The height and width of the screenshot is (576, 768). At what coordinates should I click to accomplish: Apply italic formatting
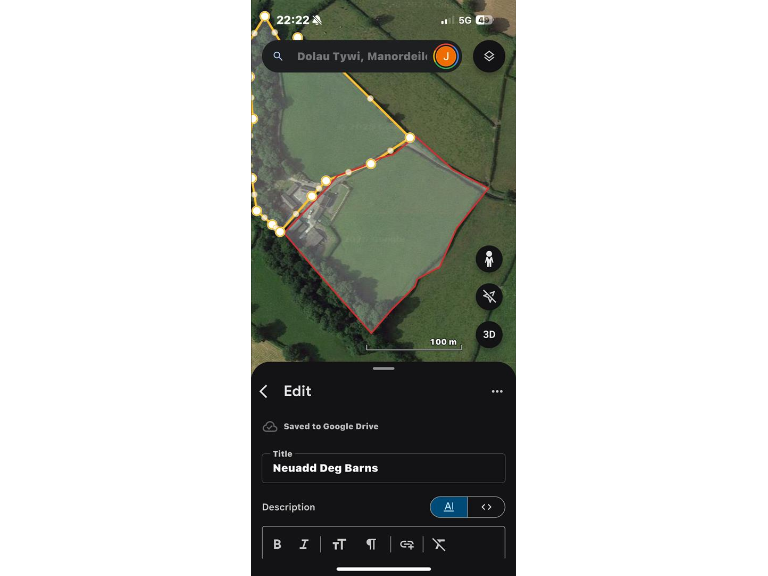click(304, 545)
